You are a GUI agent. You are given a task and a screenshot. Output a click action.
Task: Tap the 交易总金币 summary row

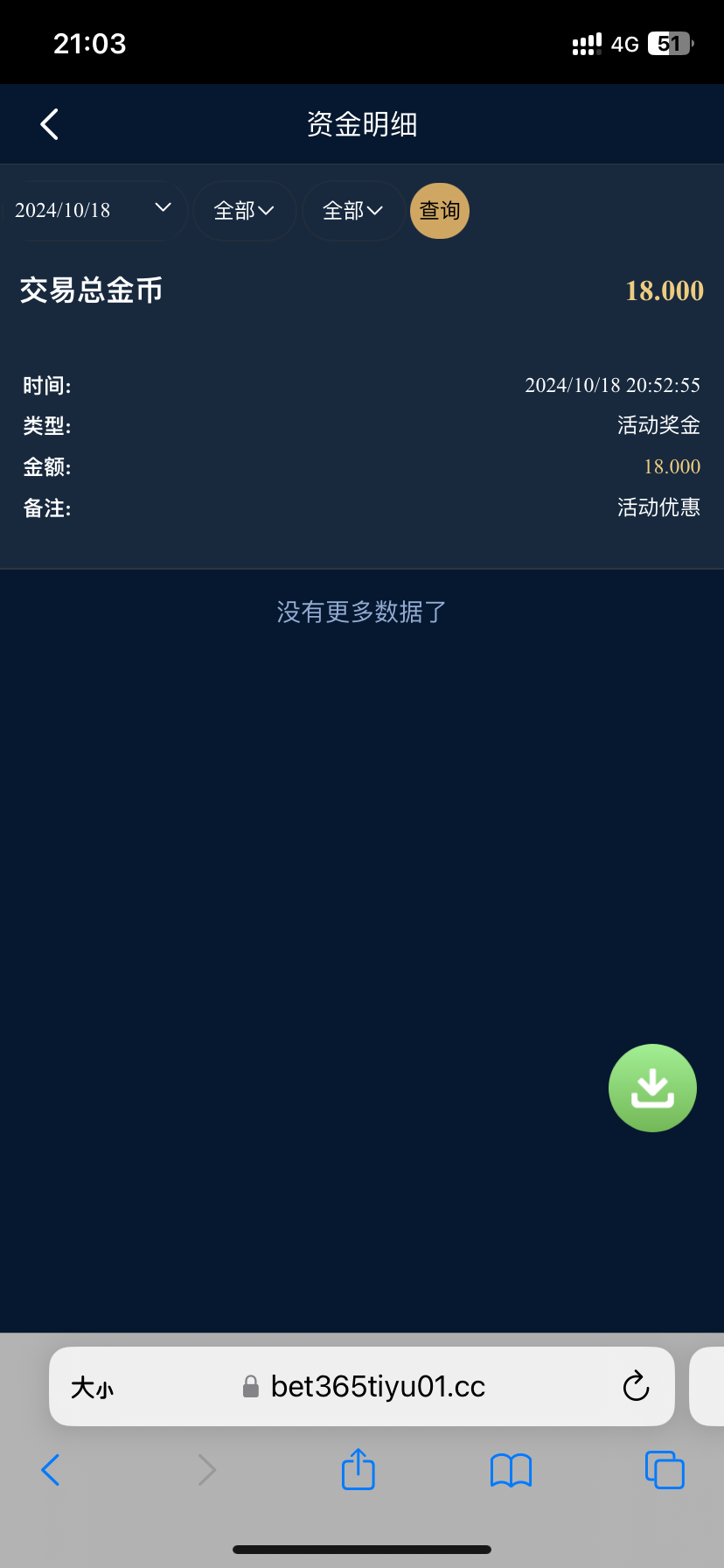pyautogui.click(x=91, y=290)
